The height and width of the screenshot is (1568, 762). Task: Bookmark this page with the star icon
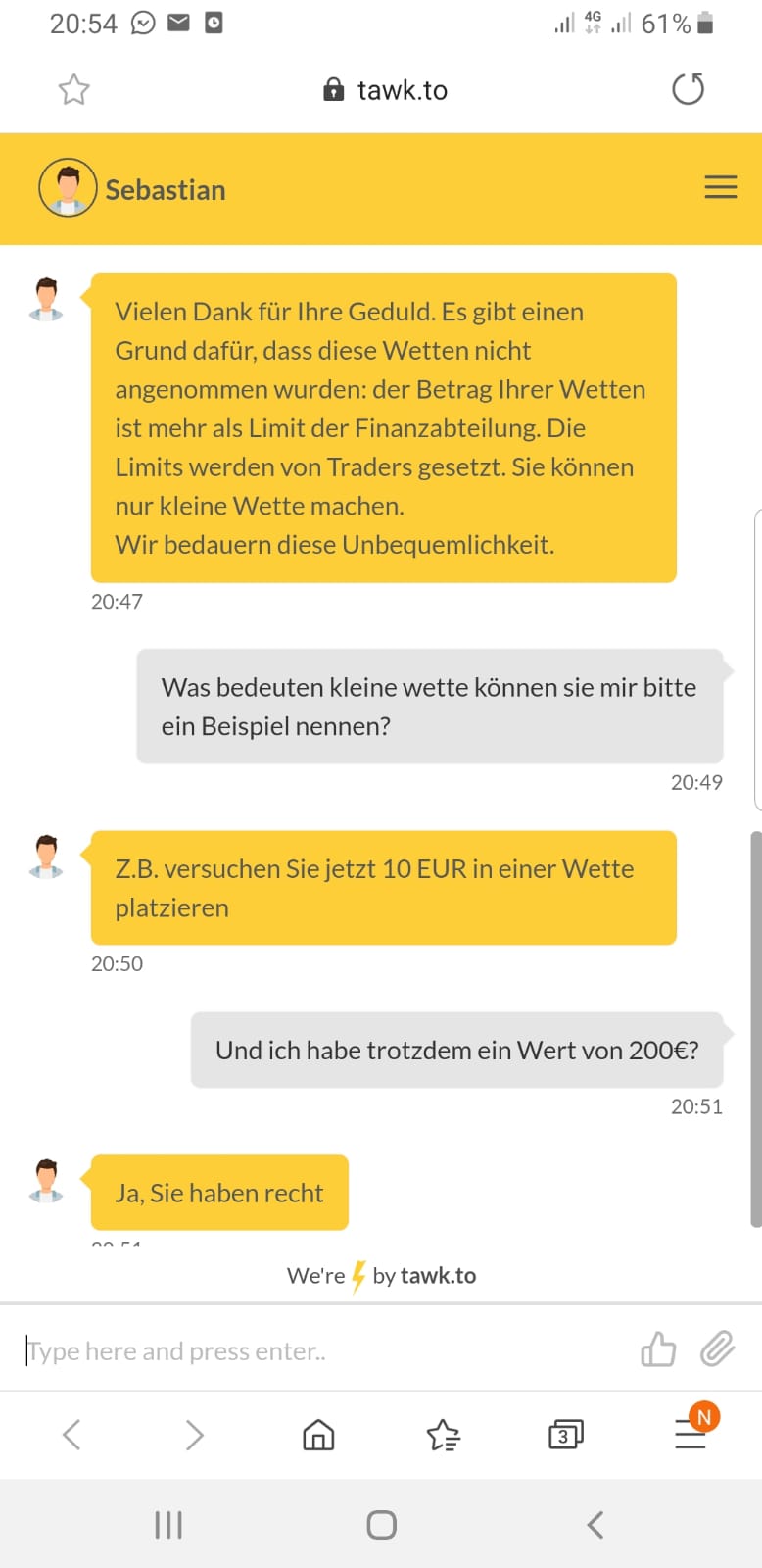(74, 90)
